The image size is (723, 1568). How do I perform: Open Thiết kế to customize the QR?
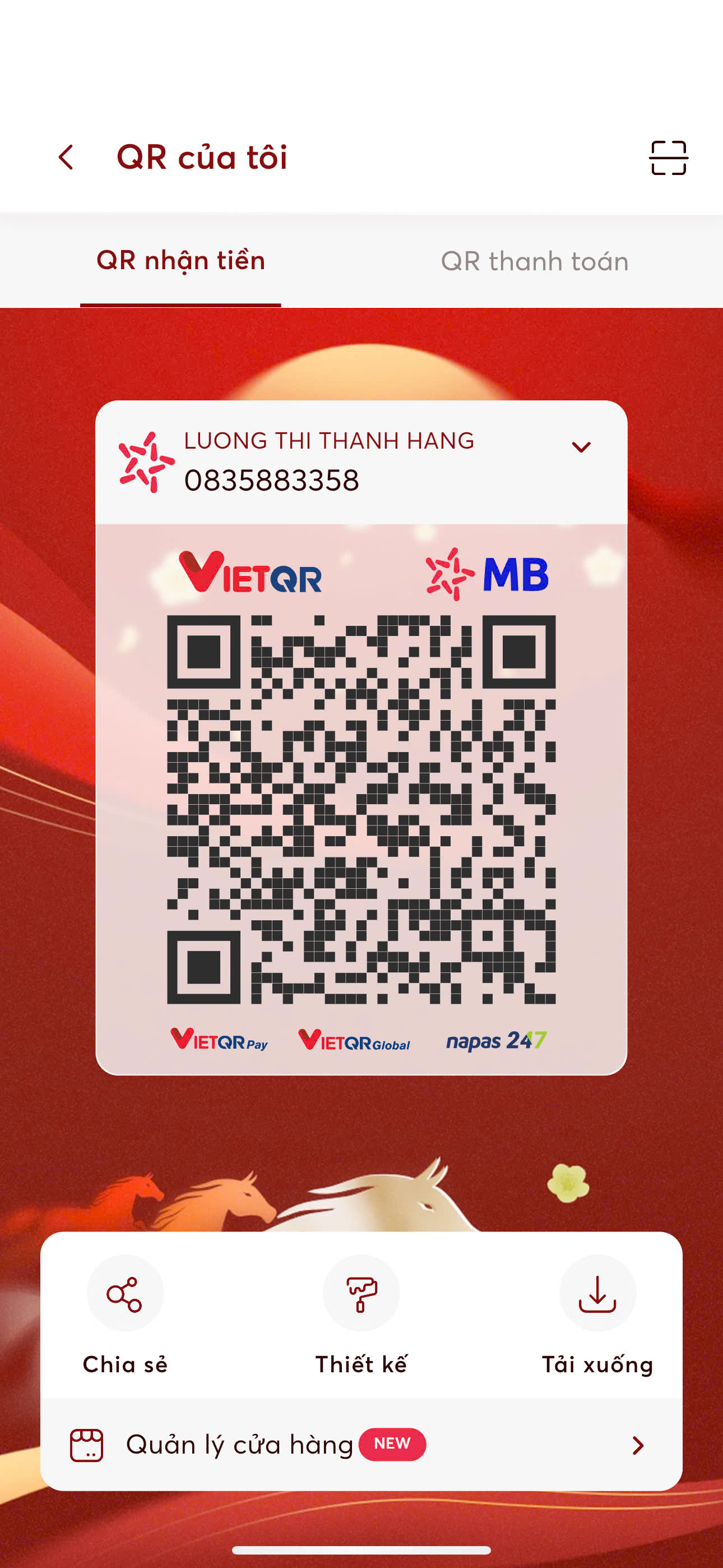click(361, 1293)
